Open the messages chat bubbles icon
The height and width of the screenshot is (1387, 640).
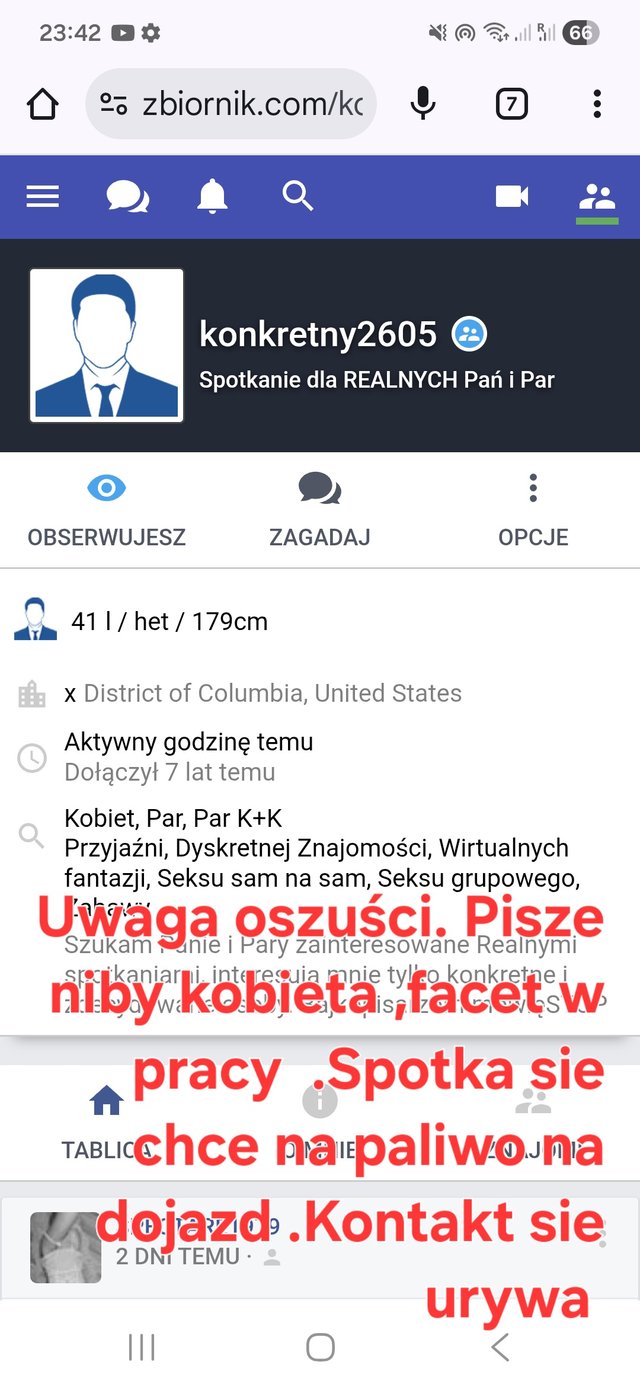[128, 196]
